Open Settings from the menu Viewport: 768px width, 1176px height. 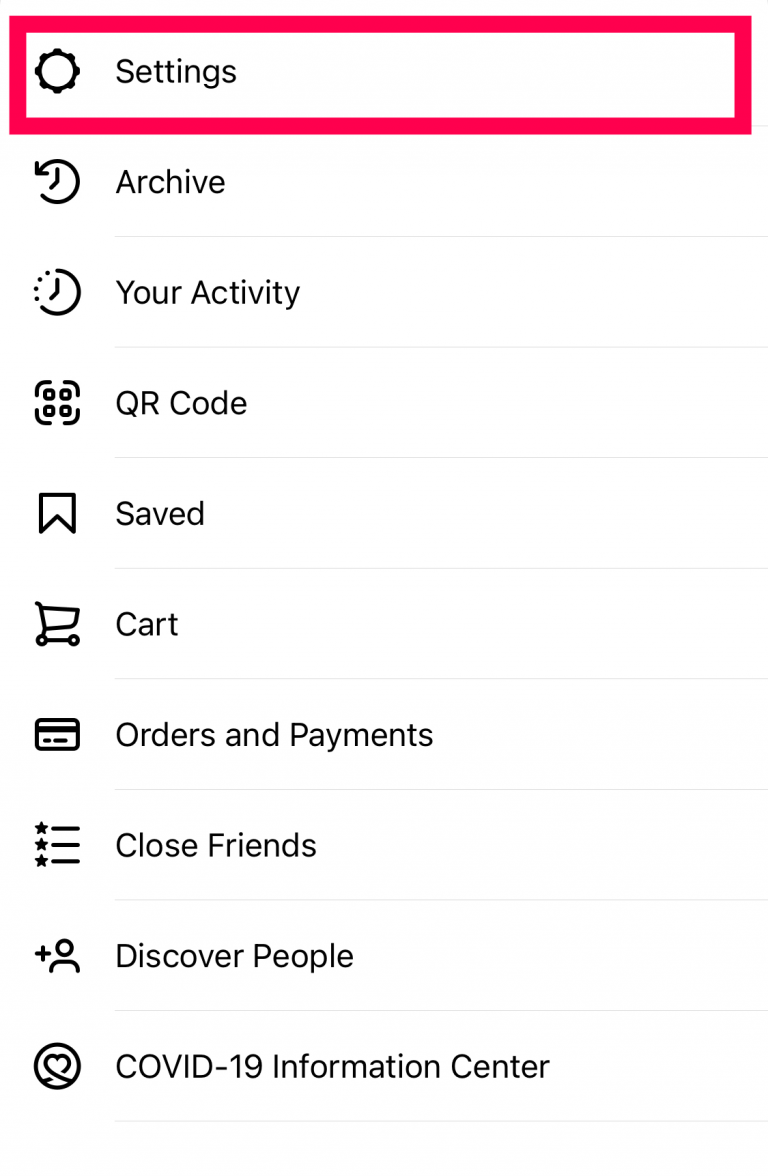(x=176, y=71)
